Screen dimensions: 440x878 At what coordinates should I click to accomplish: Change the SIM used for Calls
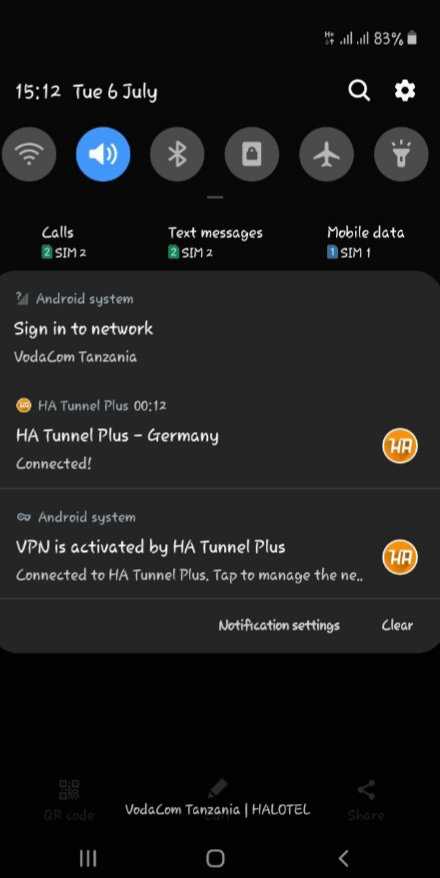click(x=64, y=242)
